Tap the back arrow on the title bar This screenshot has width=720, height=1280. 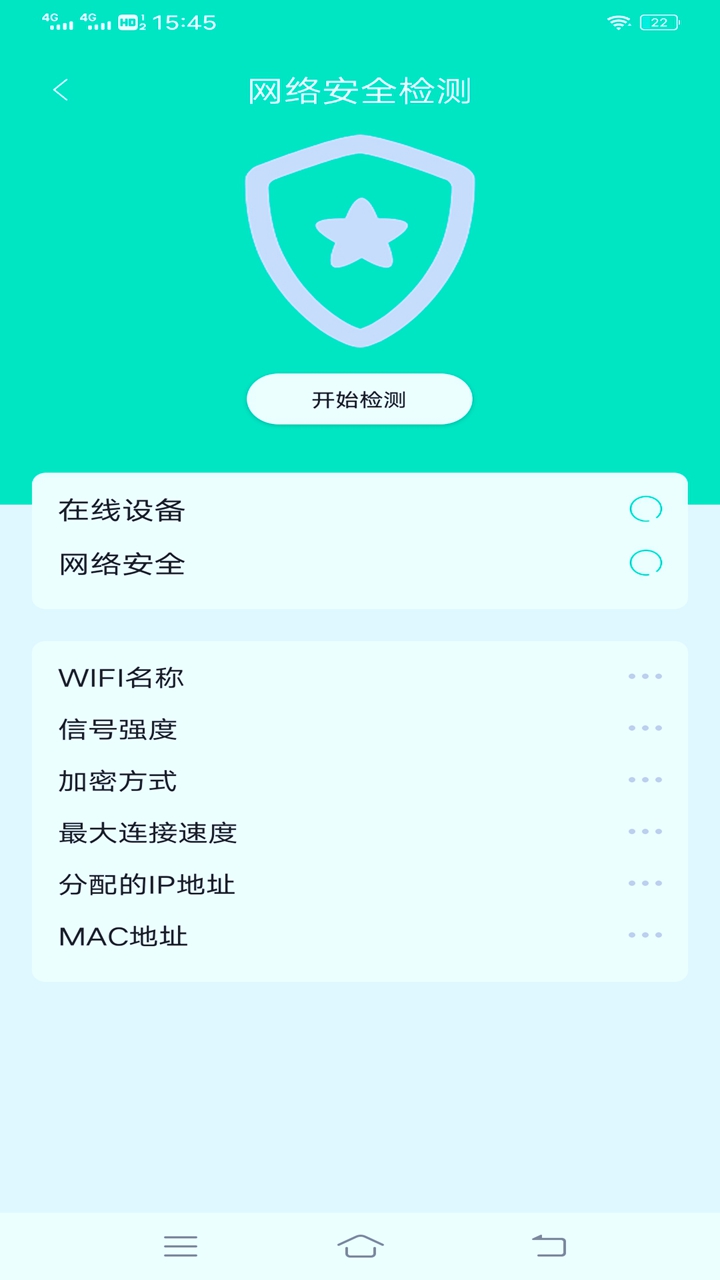coord(62,88)
